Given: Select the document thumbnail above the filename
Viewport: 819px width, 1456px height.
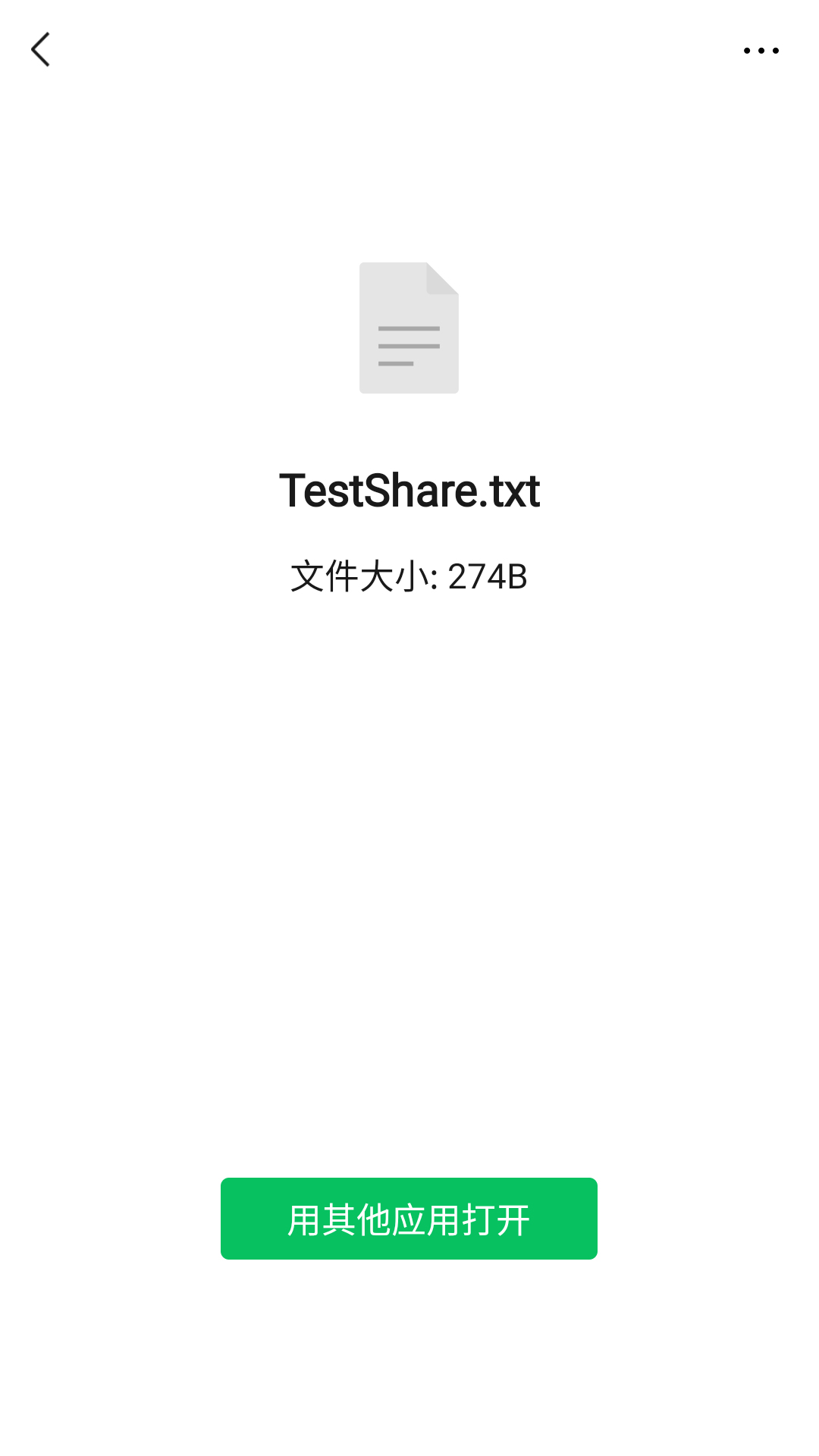Looking at the screenshot, I should pos(409,327).
